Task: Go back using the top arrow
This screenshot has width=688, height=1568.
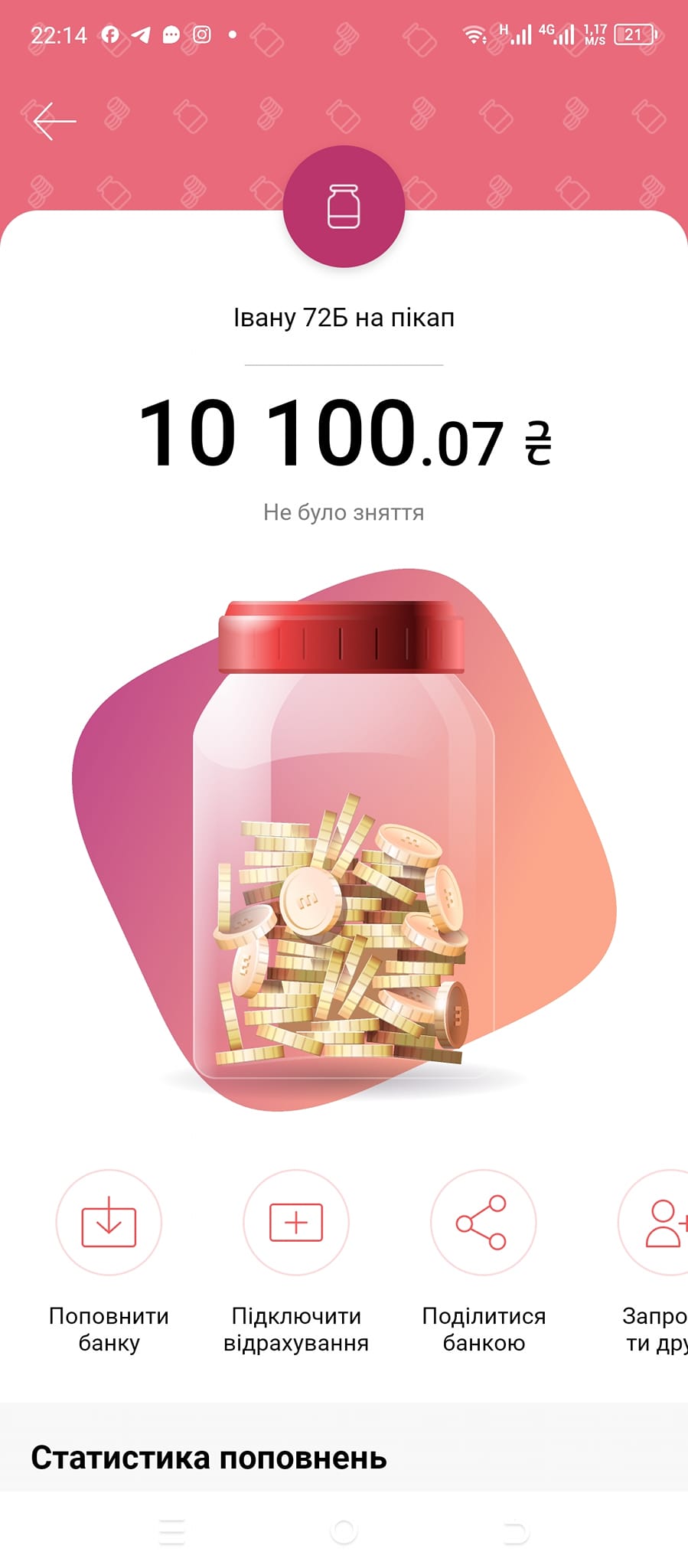Action: tap(54, 121)
